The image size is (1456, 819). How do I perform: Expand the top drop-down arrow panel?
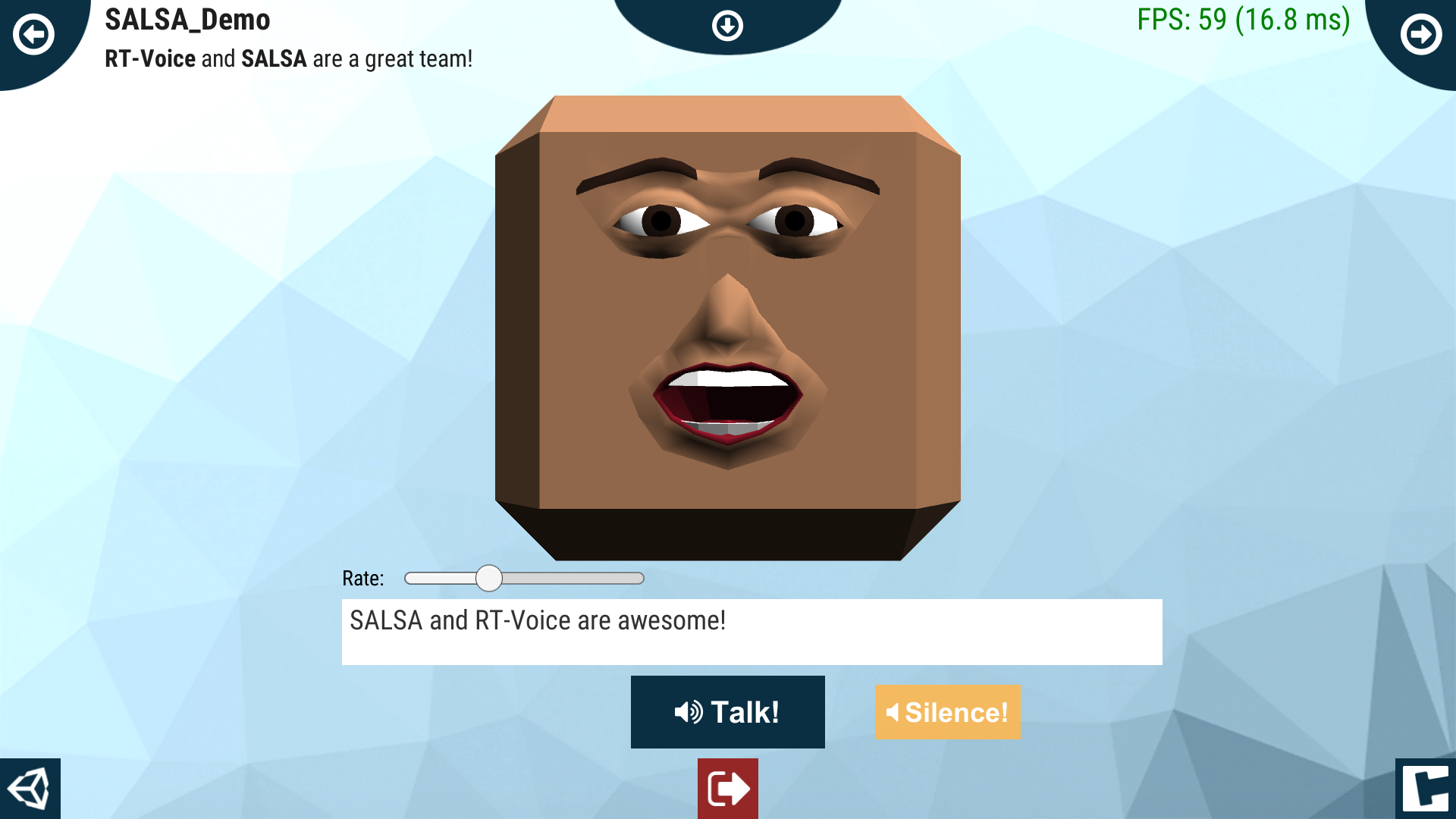point(727,26)
